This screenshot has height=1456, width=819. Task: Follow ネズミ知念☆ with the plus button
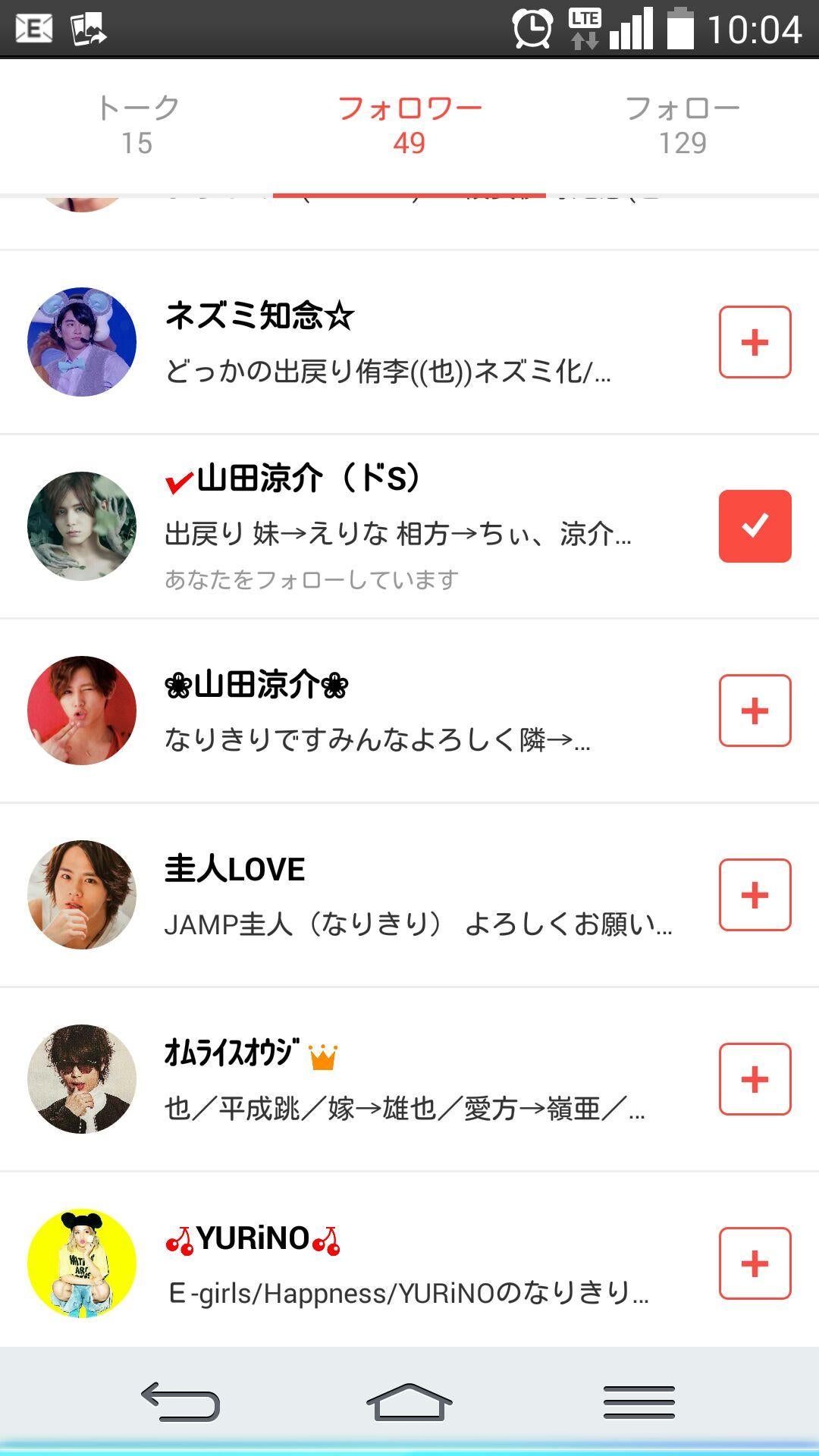pos(755,342)
